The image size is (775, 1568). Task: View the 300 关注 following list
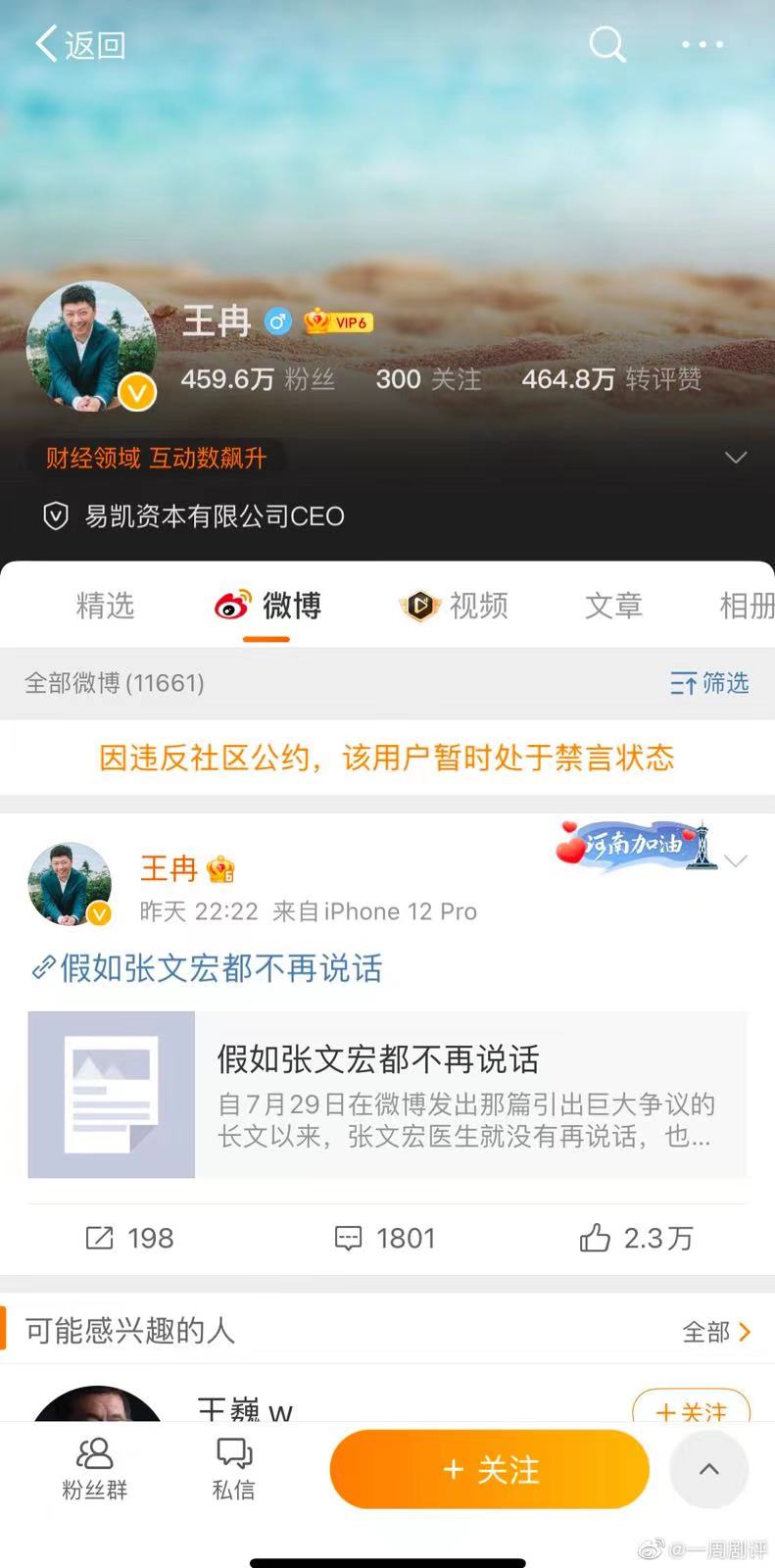[x=428, y=379]
